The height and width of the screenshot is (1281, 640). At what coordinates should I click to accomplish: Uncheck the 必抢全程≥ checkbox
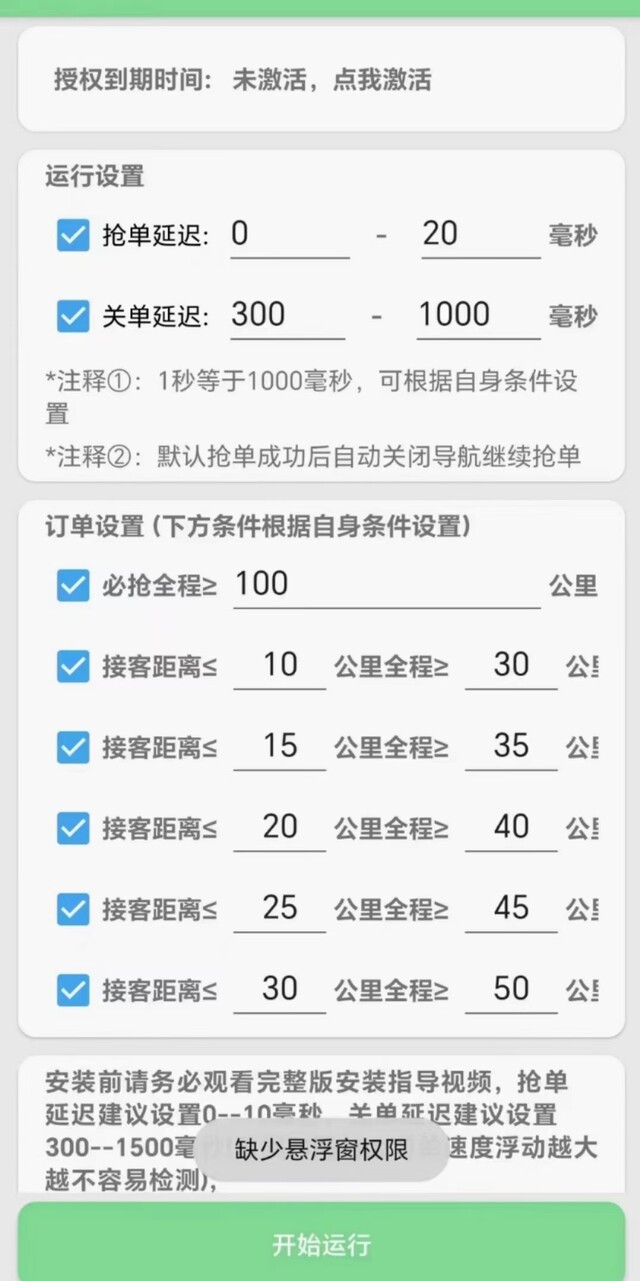click(73, 586)
